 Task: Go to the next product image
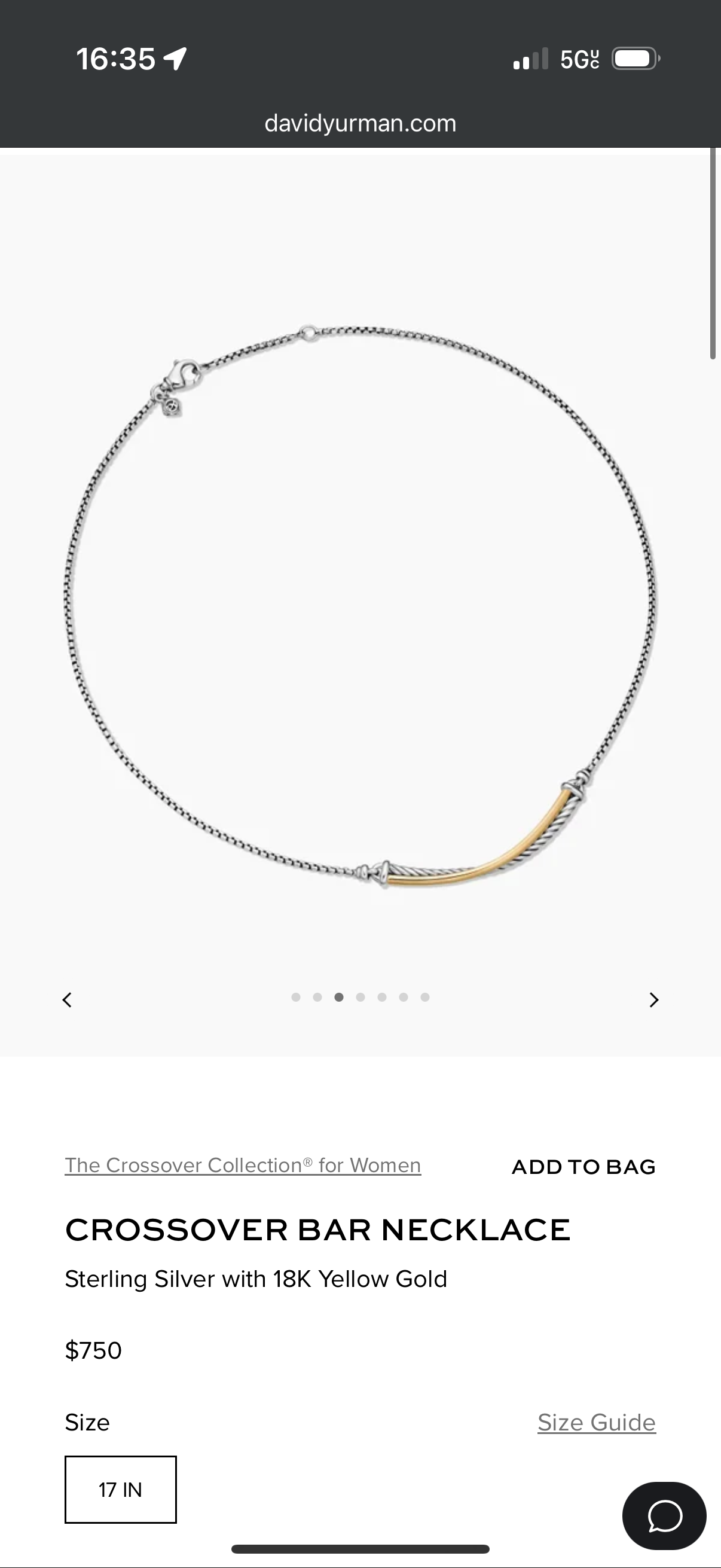(653, 1000)
